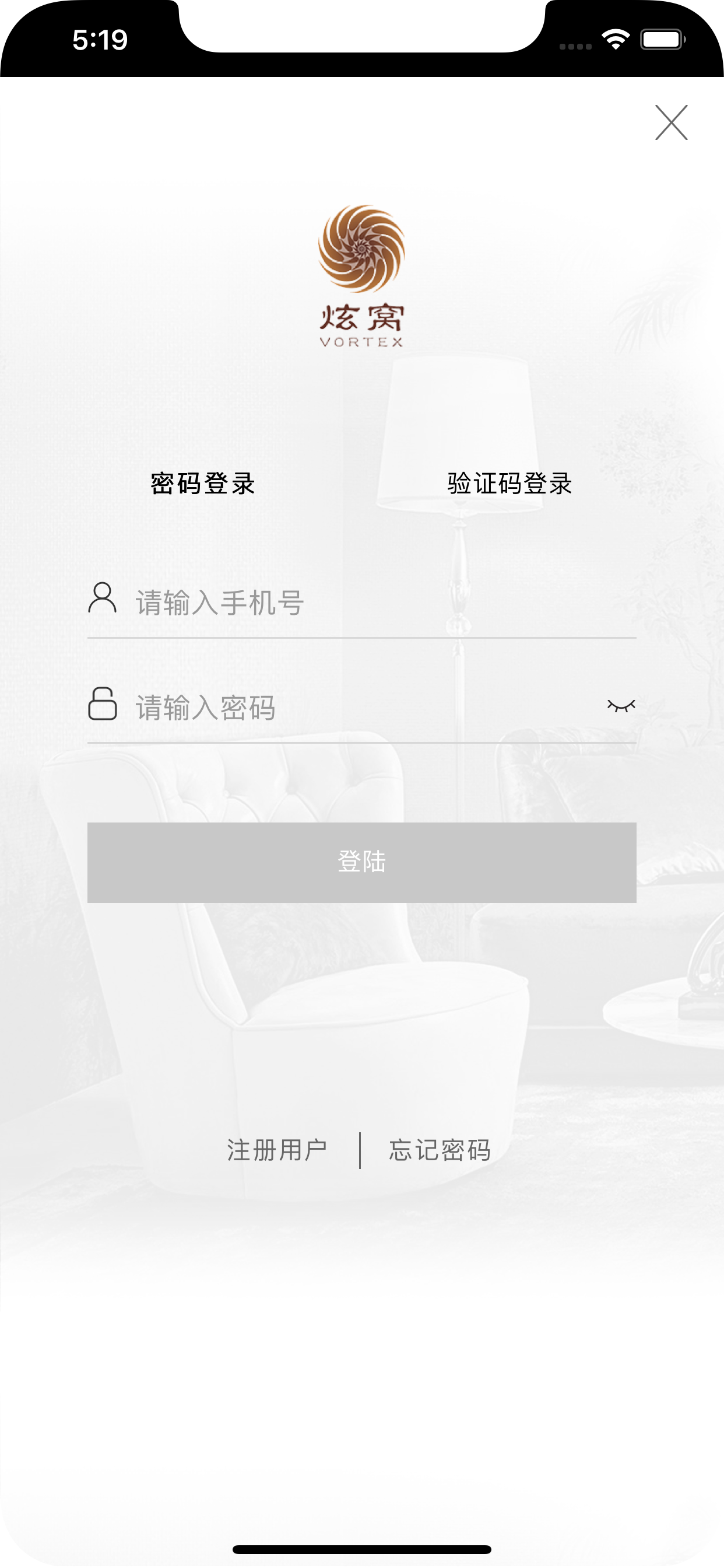
Task: Tap the 登陆 login button
Action: coord(362,863)
